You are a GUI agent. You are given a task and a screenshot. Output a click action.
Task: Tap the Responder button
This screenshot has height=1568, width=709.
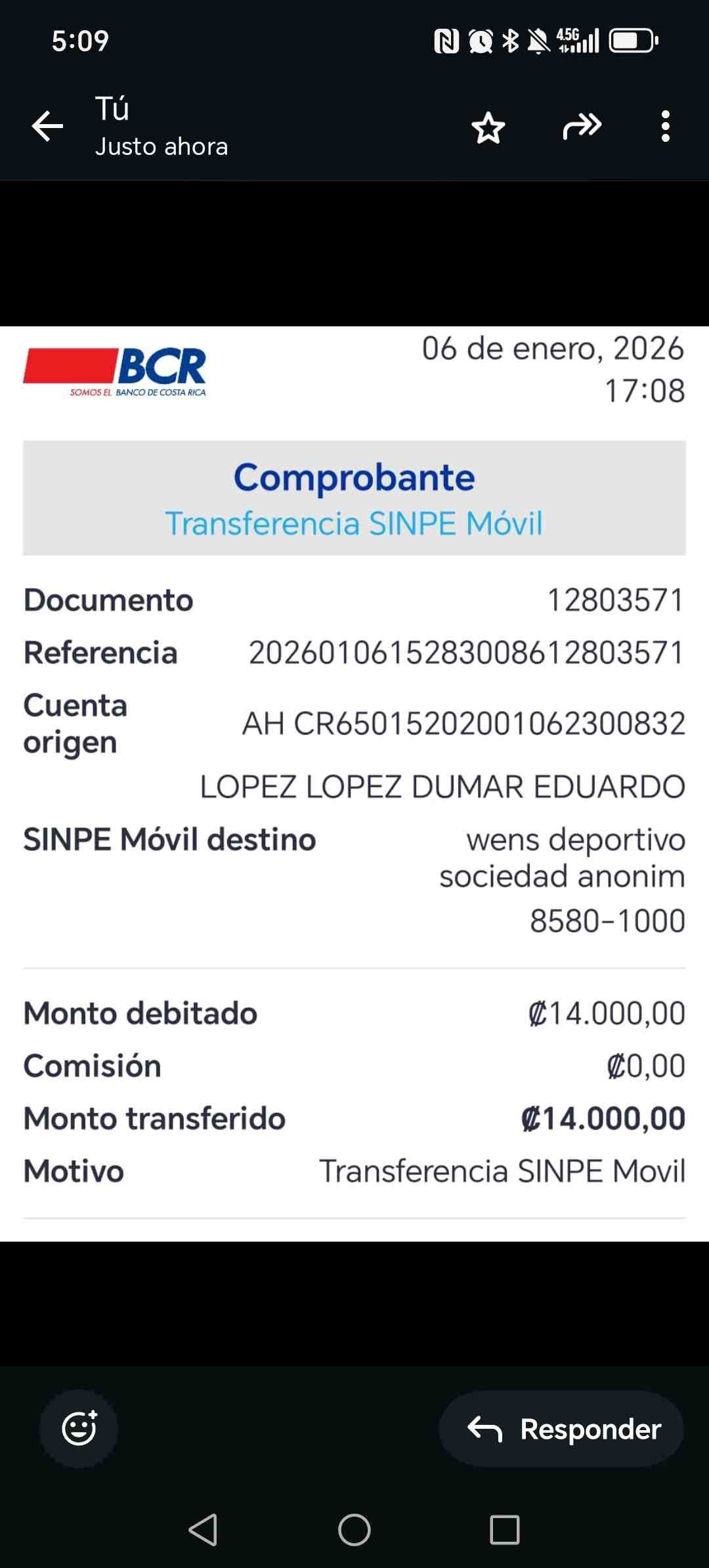(x=561, y=1429)
